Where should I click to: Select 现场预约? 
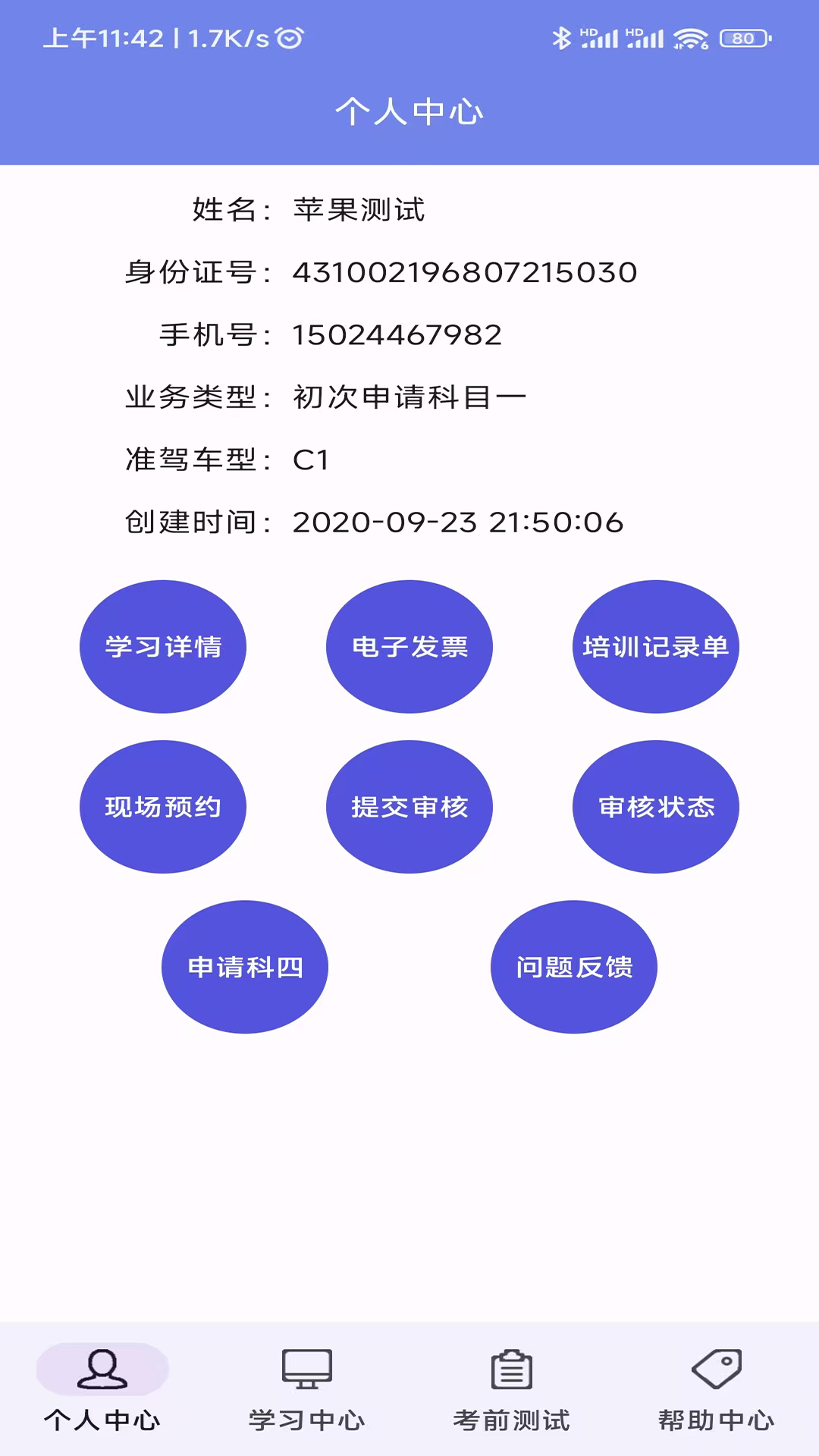163,807
